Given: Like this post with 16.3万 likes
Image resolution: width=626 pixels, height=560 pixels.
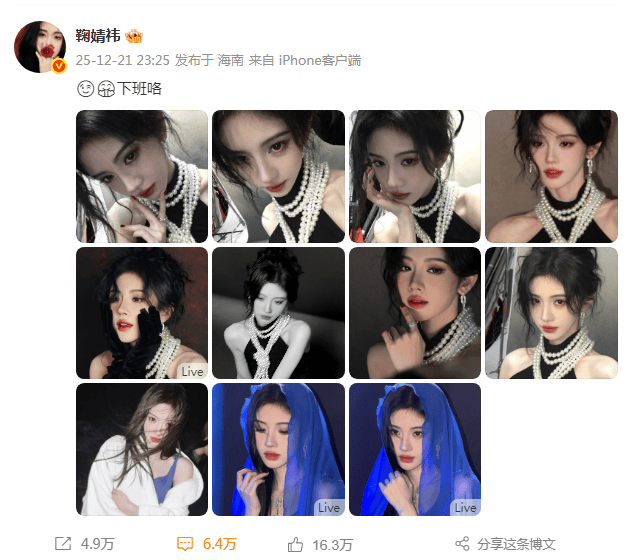Looking at the screenshot, I should (x=320, y=544).
